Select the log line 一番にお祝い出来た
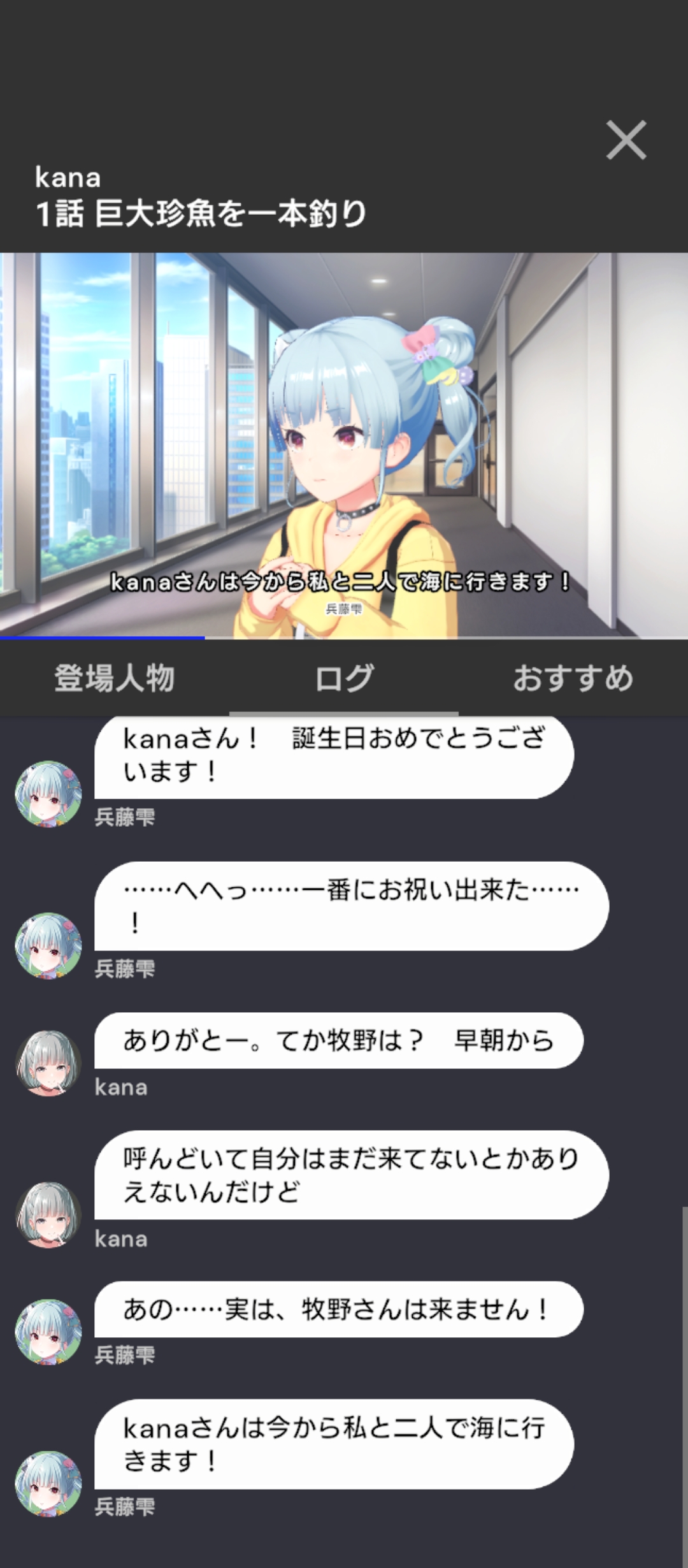This screenshot has width=688, height=1568. pos(350,906)
